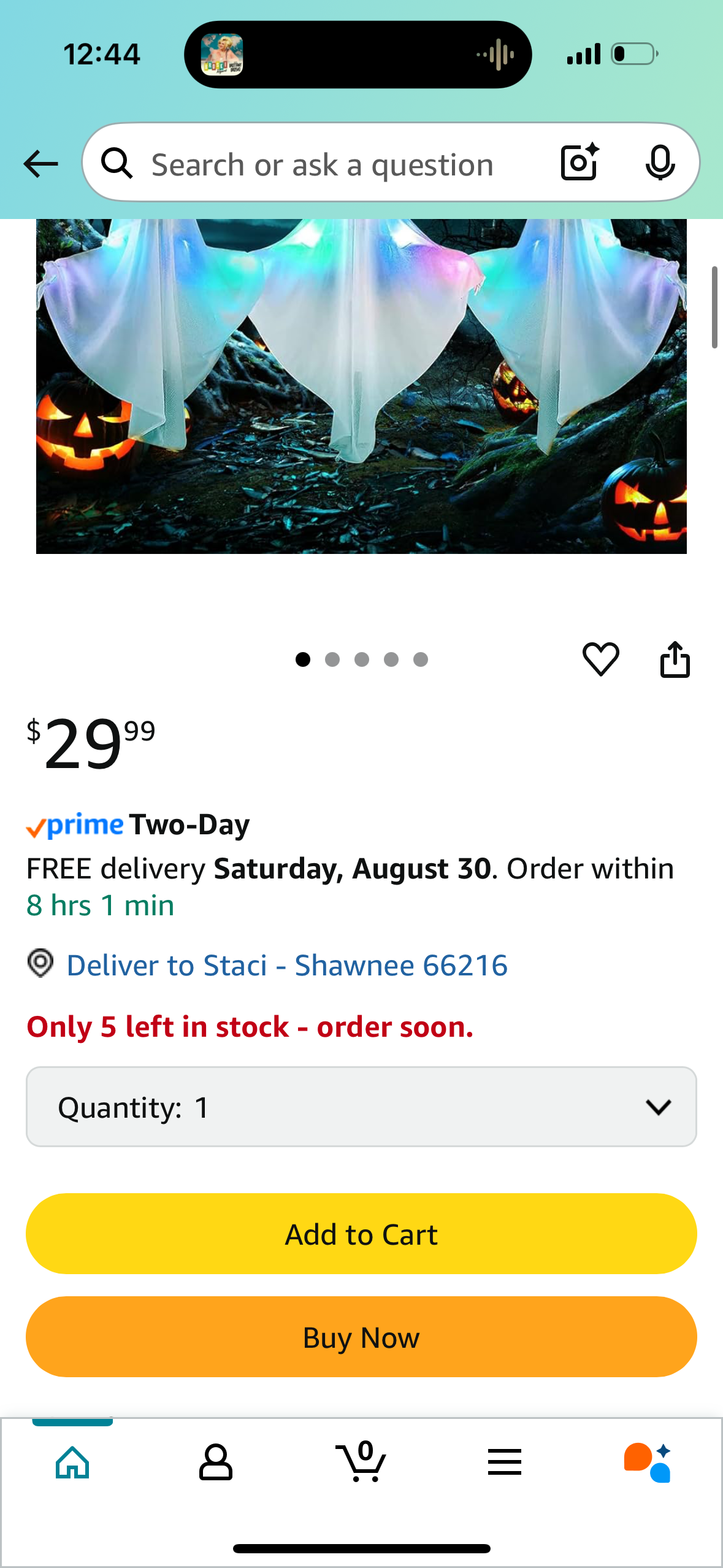Open the account profile tab
The width and height of the screenshot is (723, 1568).
216,1462
